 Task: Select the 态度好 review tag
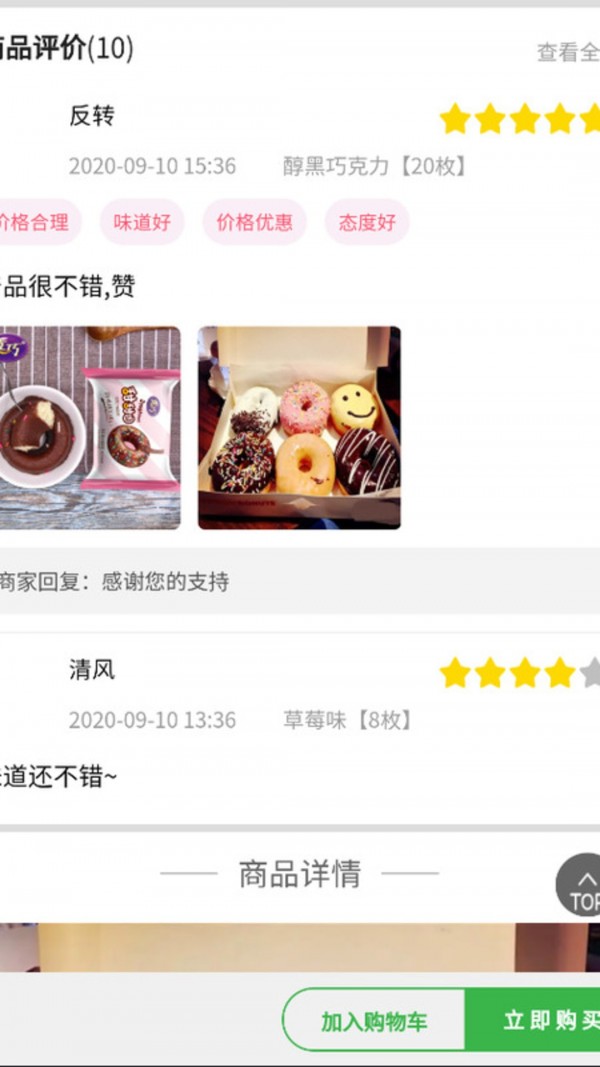click(x=366, y=222)
